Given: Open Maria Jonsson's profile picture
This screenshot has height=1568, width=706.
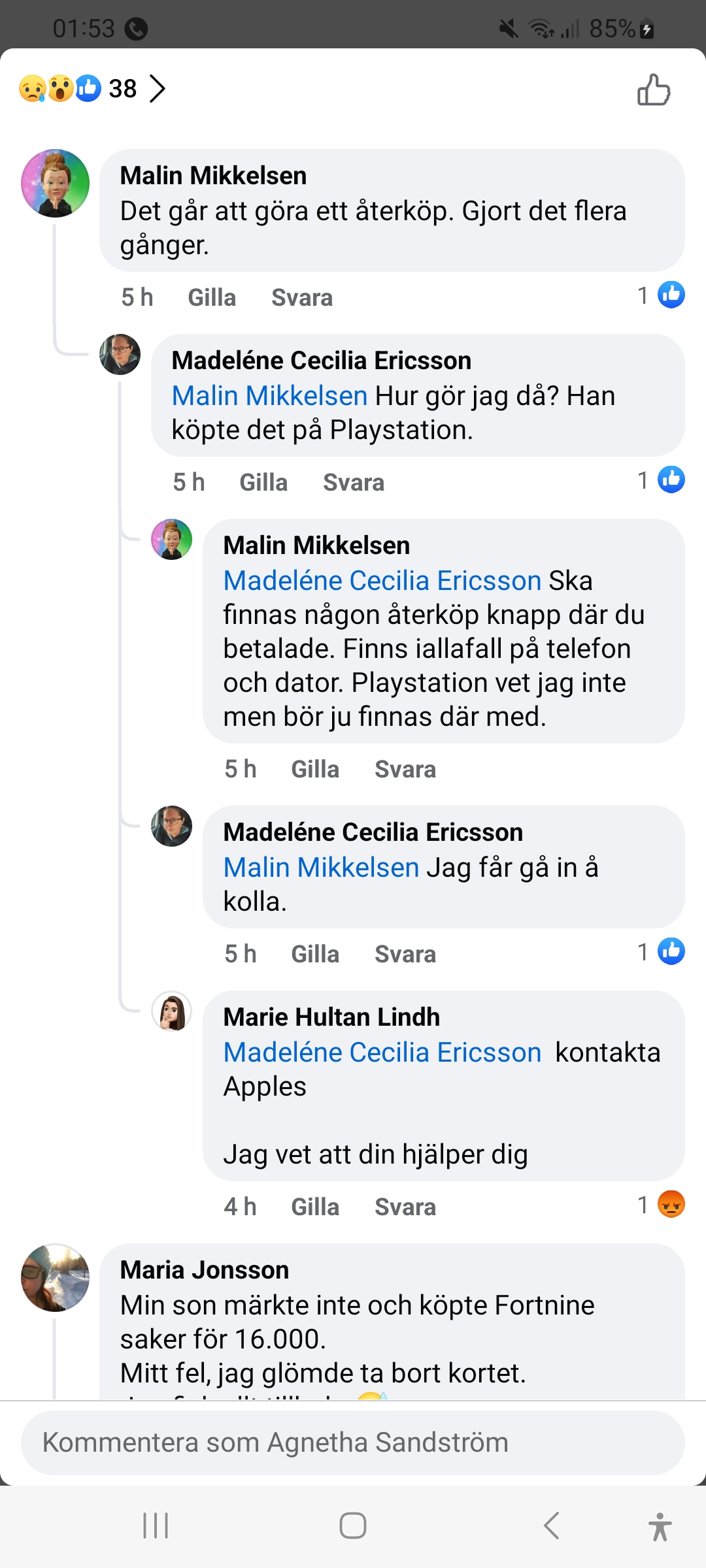Looking at the screenshot, I should pos(56,1278).
